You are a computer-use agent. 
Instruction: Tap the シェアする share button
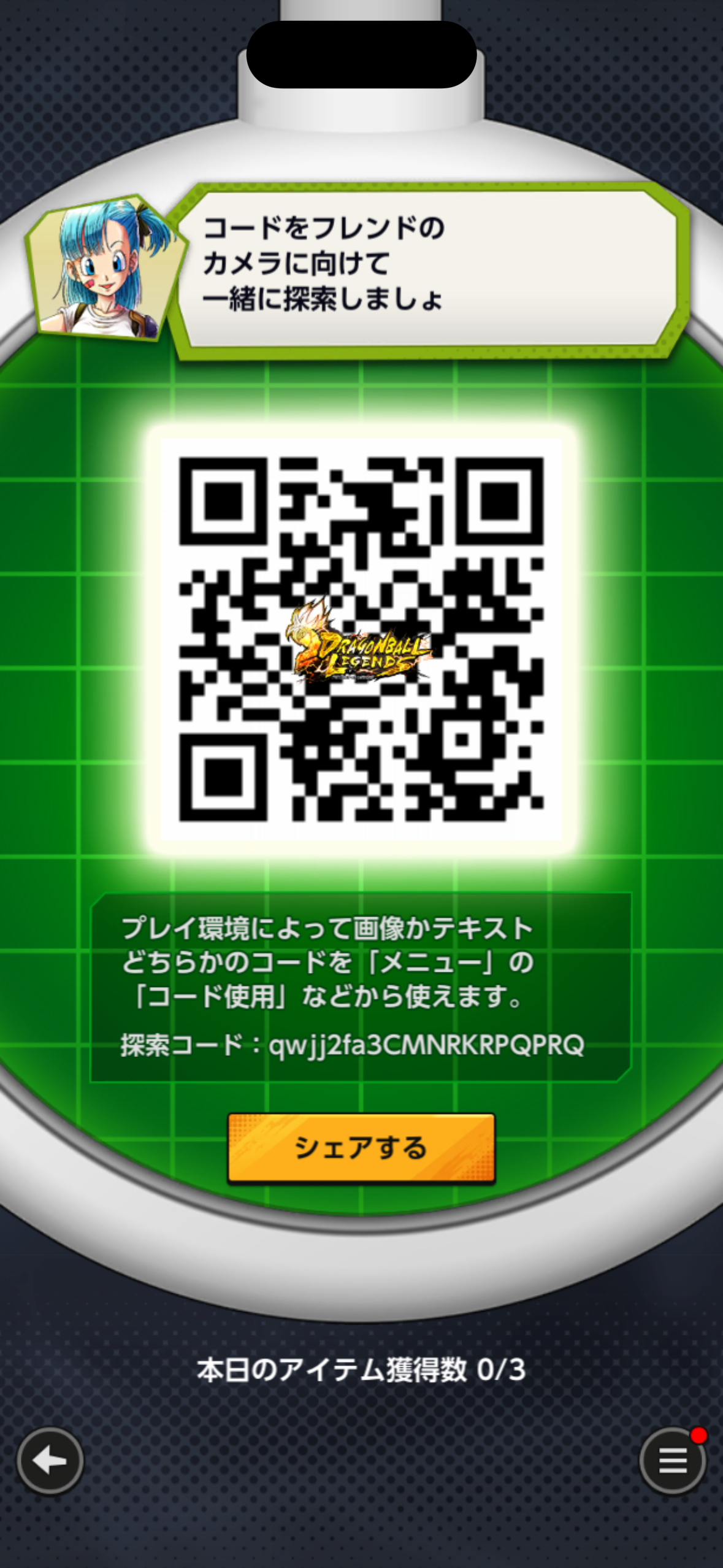(x=361, y=1147)
